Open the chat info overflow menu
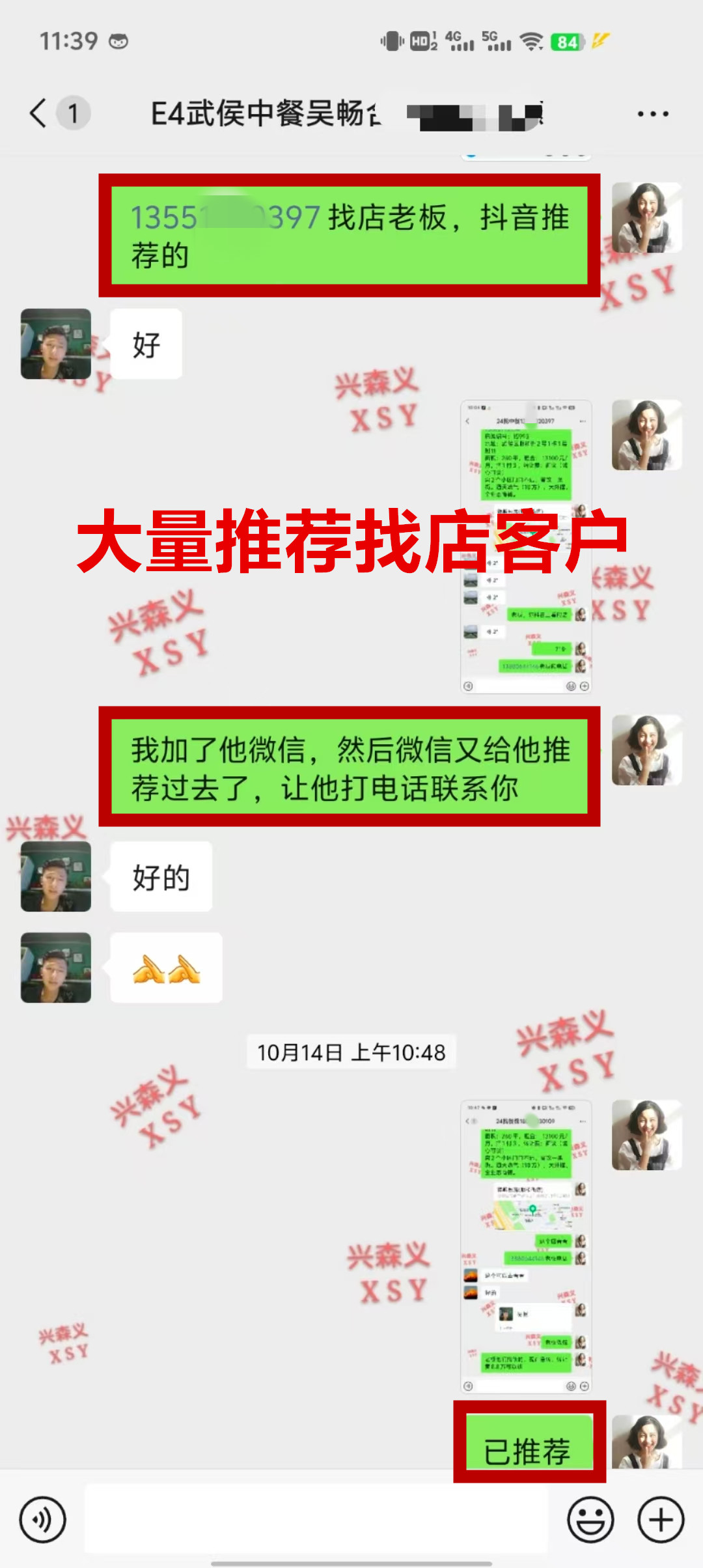703x1568 pixels. [x=652, y=114]
